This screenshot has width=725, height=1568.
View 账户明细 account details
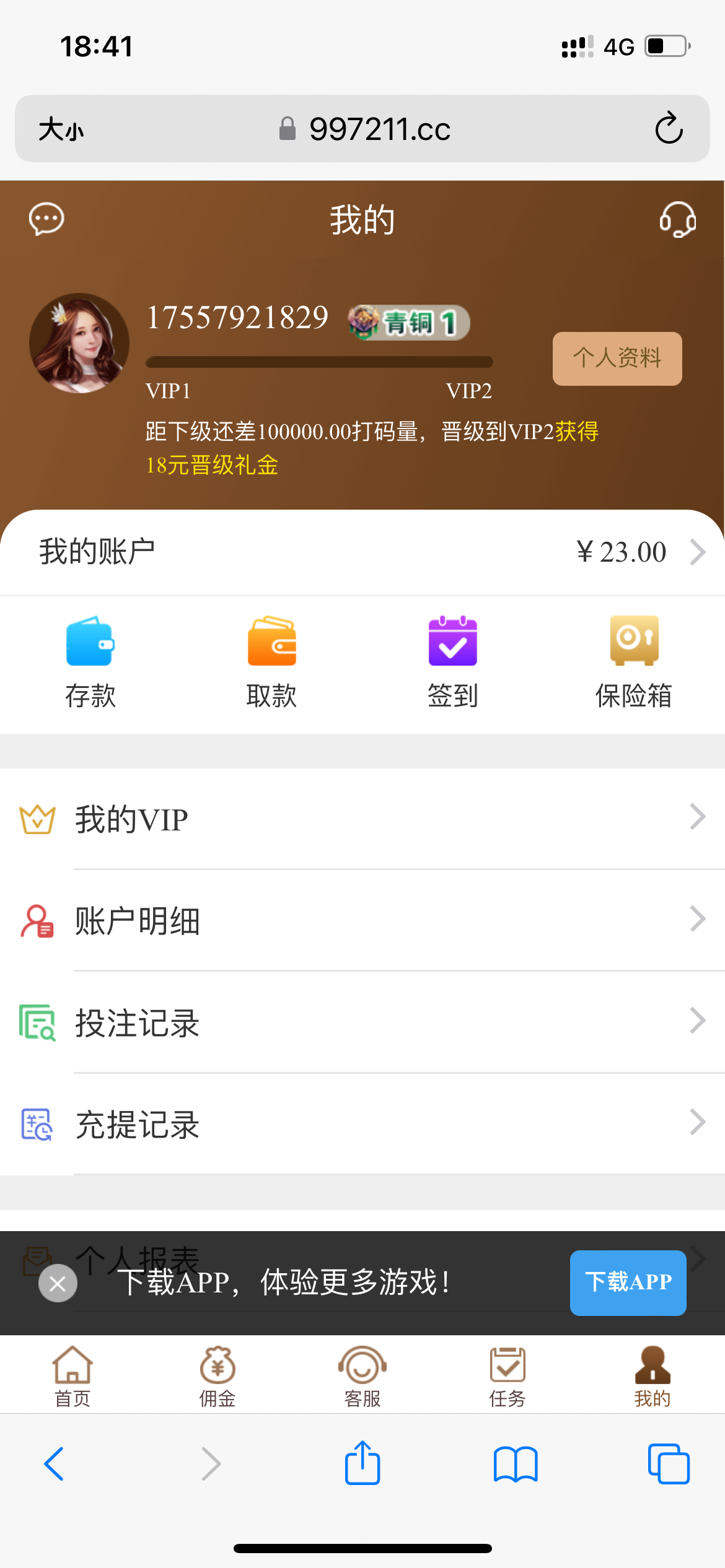point(362,920)
